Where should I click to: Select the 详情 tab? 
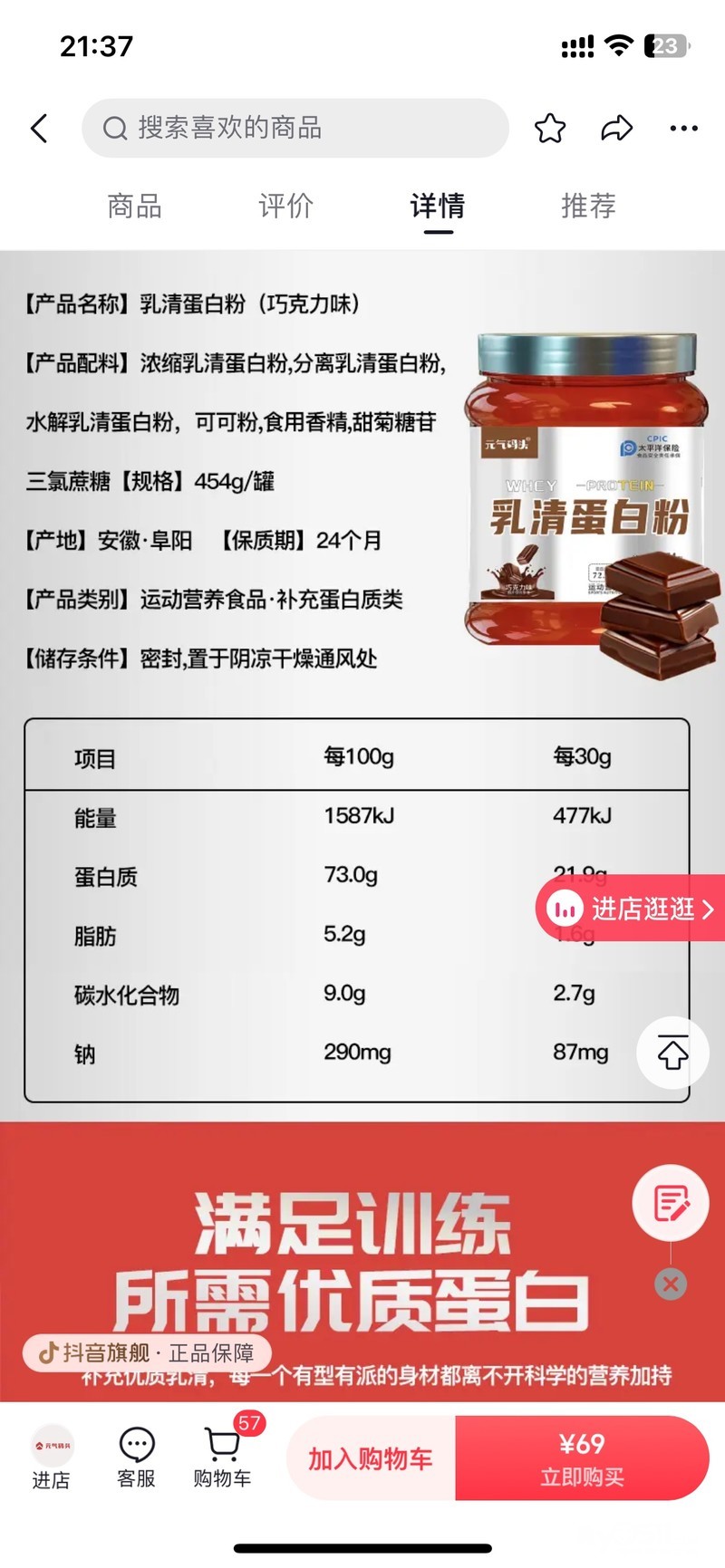click(x=438, y=207)
